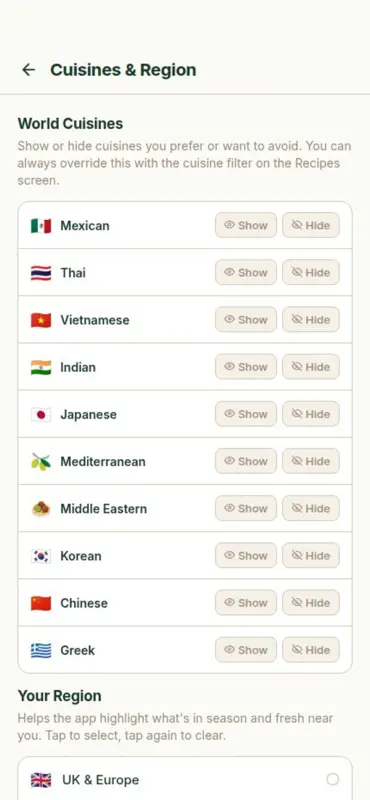This screenshot has width=370, height=800.
Task: Show Chinese cuisine
Action: point(246,603)
